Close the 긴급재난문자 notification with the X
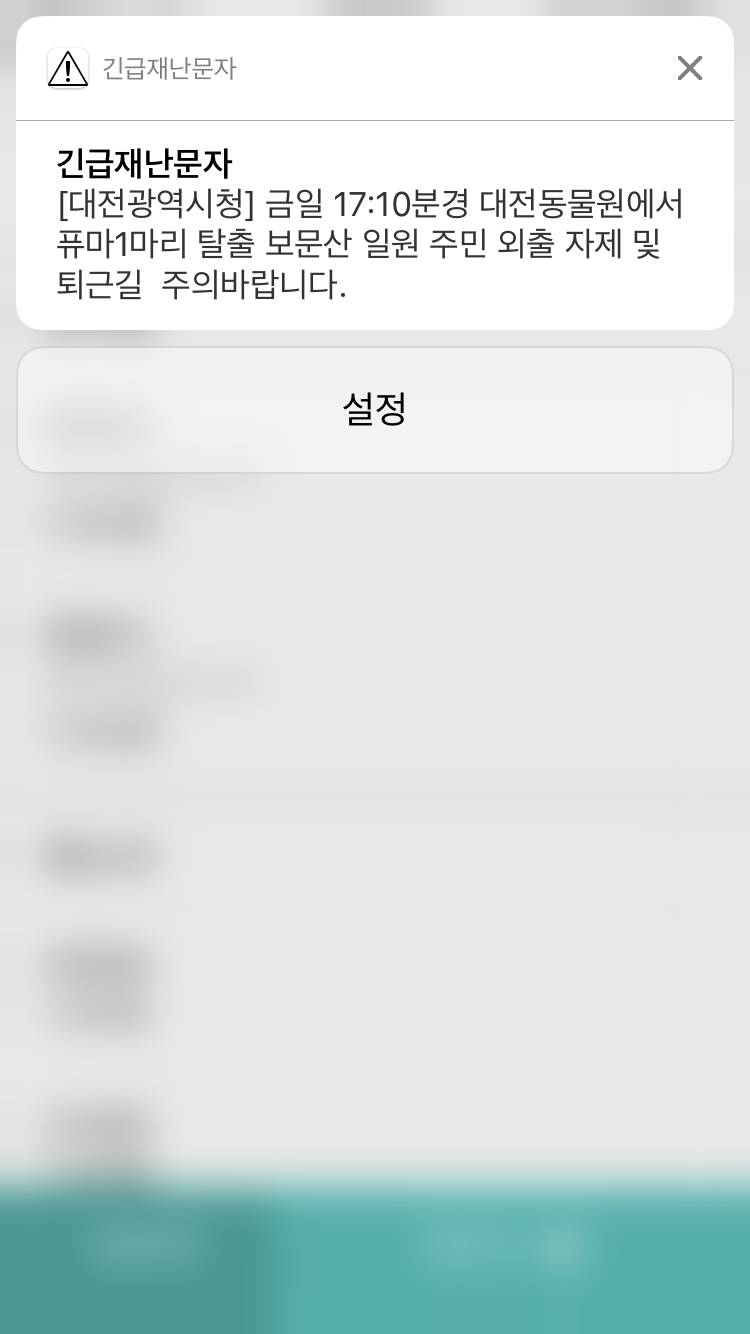This screenshot has height=1334, width=750. 689,68
